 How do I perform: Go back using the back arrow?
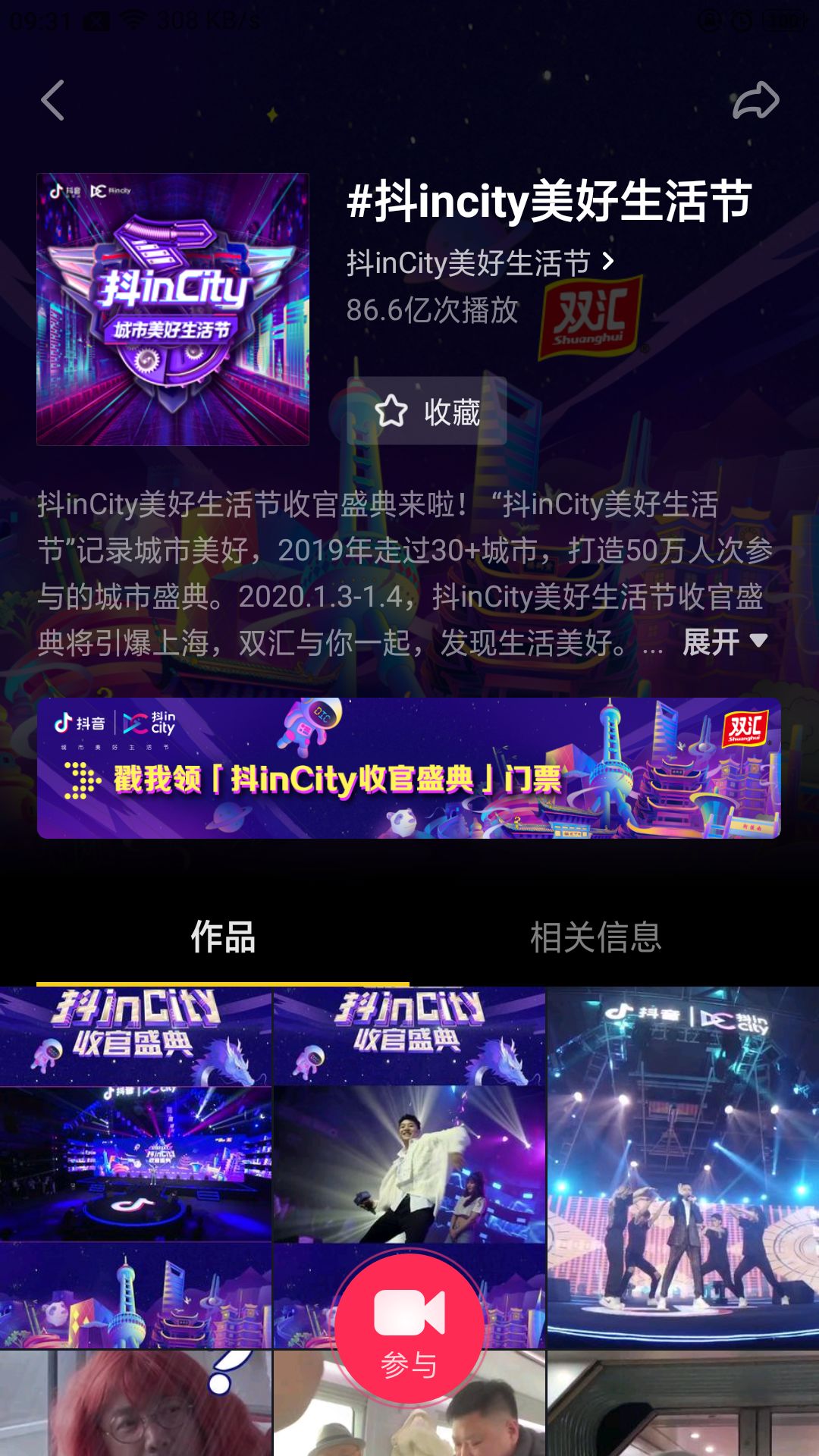click(x=54, y=100)
